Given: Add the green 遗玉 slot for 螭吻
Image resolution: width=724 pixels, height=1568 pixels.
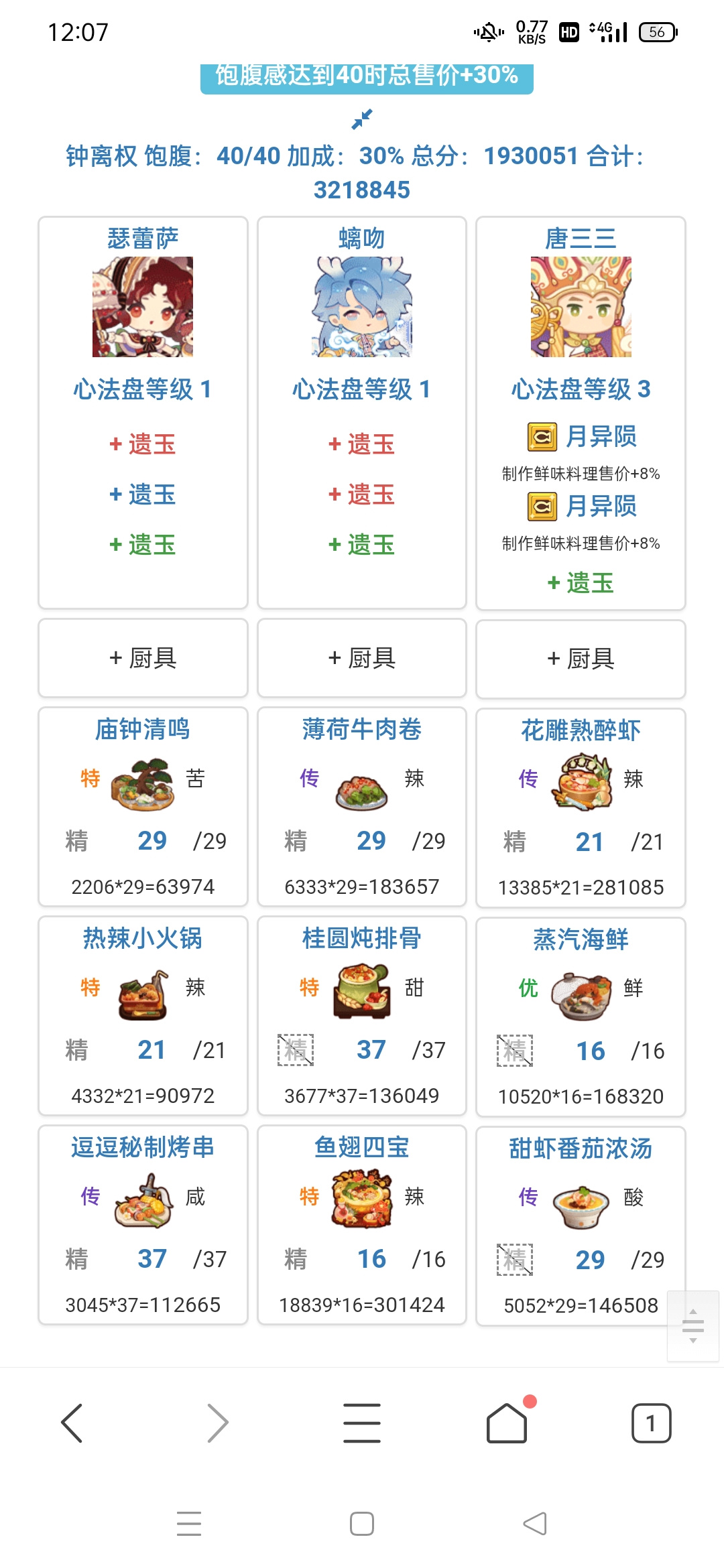Looking at the screenshot, I should pos(362,545).
